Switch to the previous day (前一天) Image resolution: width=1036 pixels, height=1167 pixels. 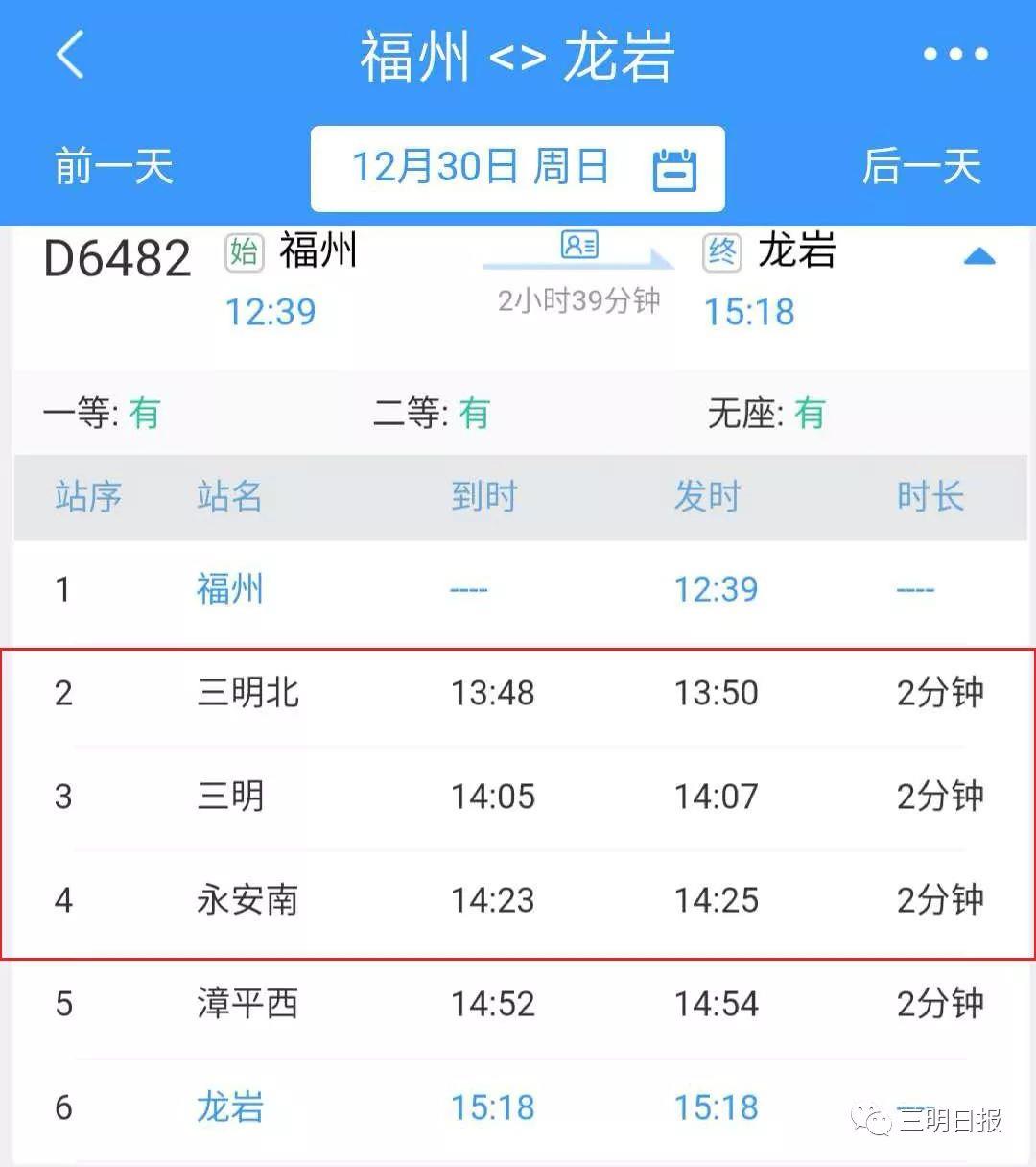[x=114, y=167]
